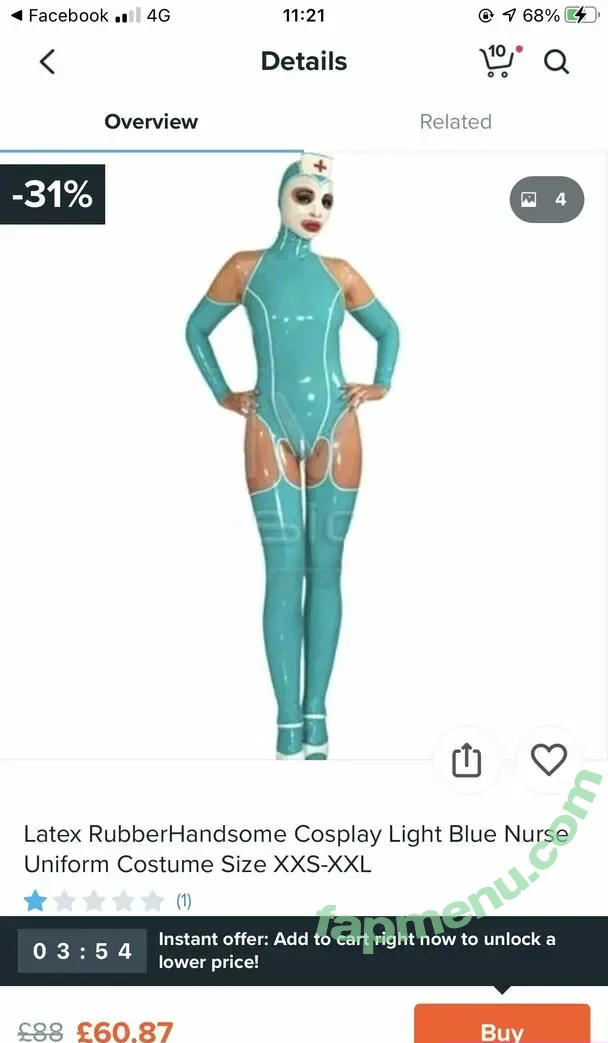Add product to wishlist with heart
This screenshot has height=1043, width=608.
(548, 760)
